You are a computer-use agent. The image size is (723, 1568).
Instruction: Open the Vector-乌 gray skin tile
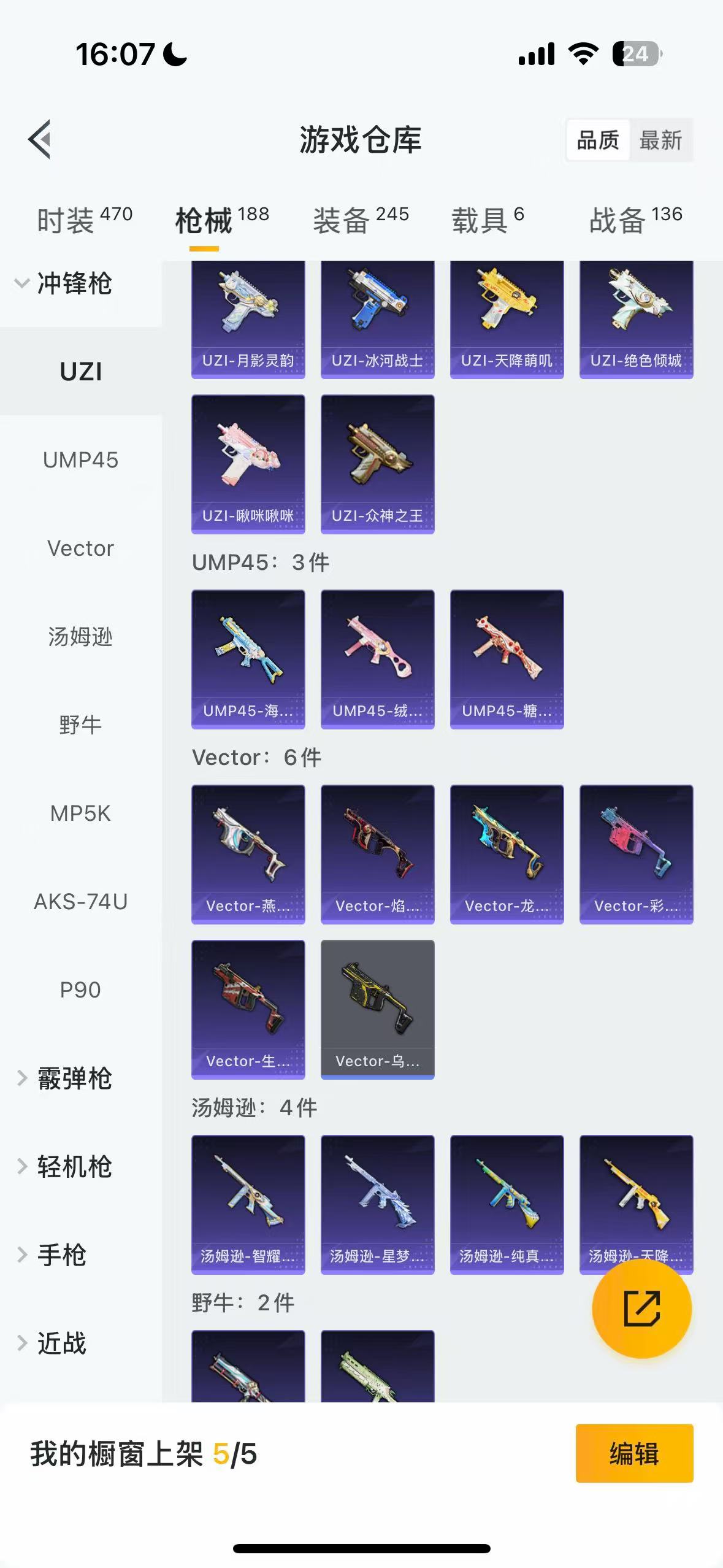[377, 1010]
